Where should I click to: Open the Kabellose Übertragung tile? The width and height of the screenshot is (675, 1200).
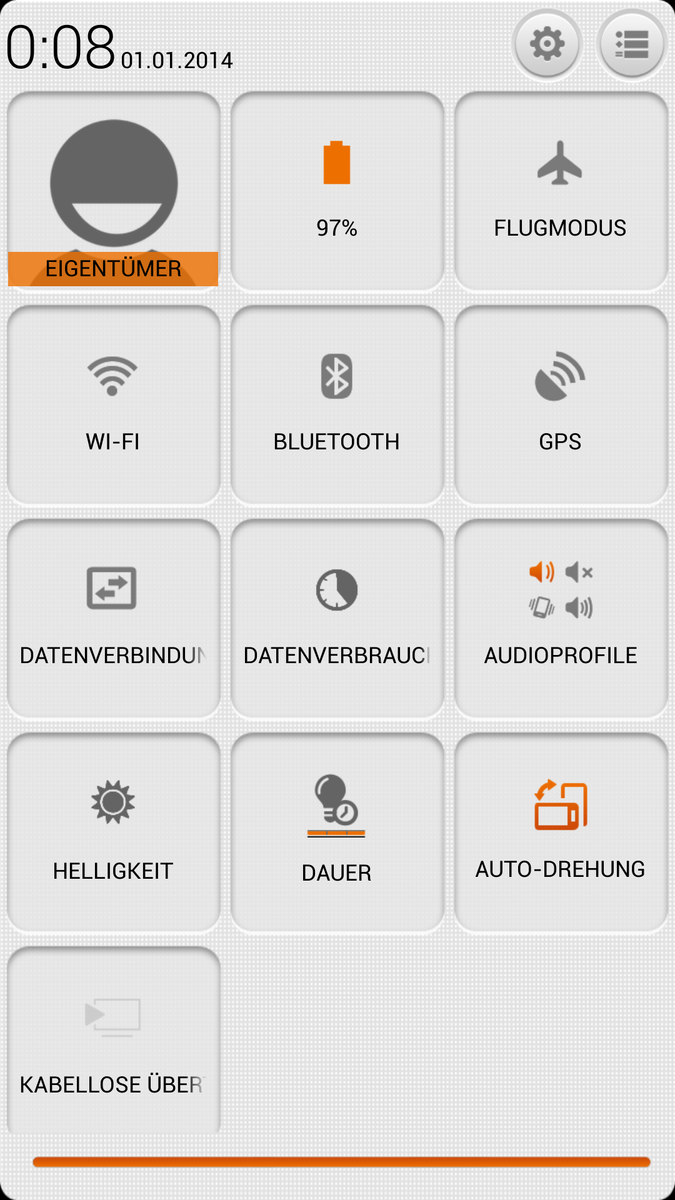pyautogui.click(x=114, y=1042)
